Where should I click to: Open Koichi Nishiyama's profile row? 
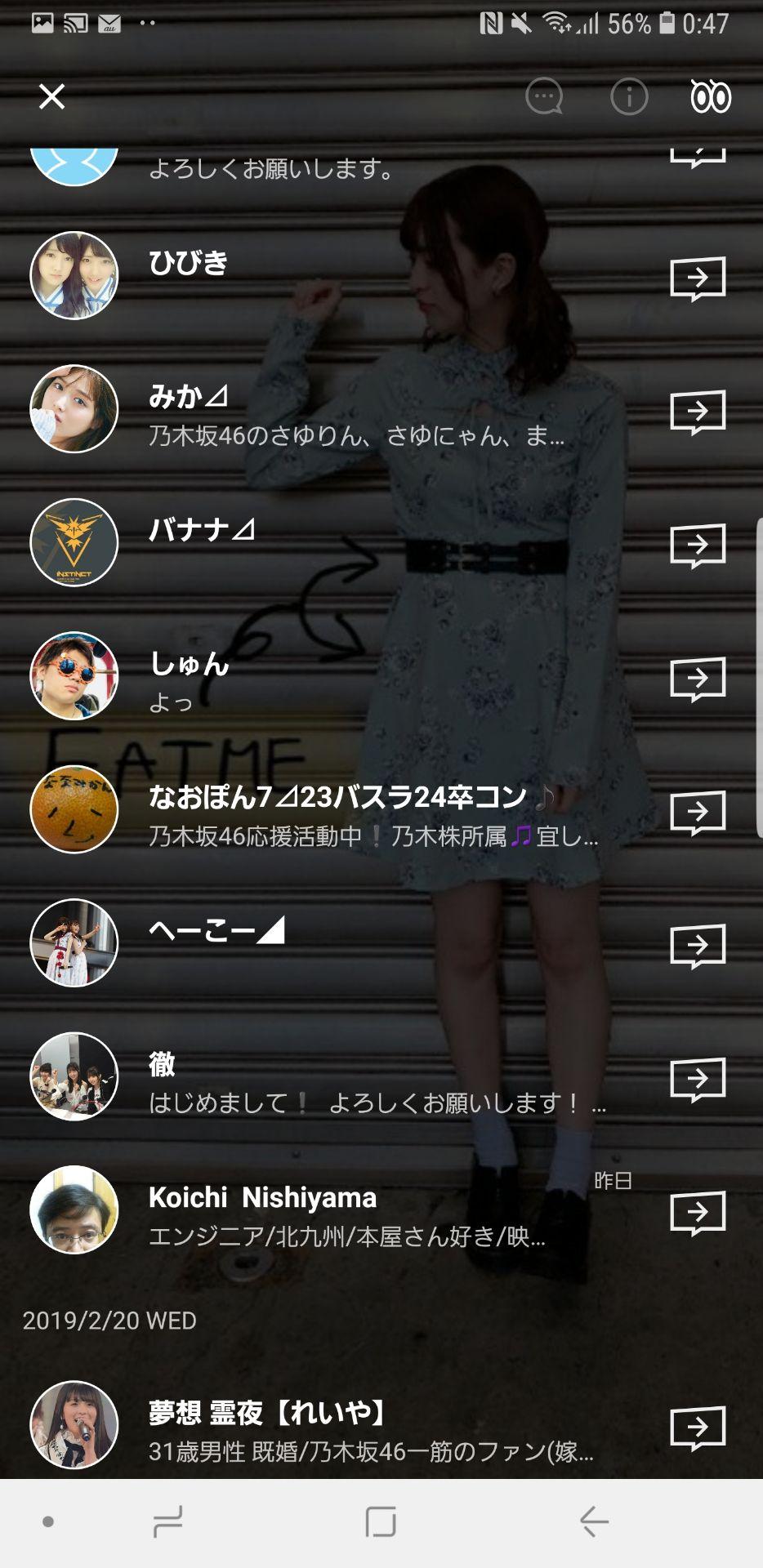tap(327, 1210)
